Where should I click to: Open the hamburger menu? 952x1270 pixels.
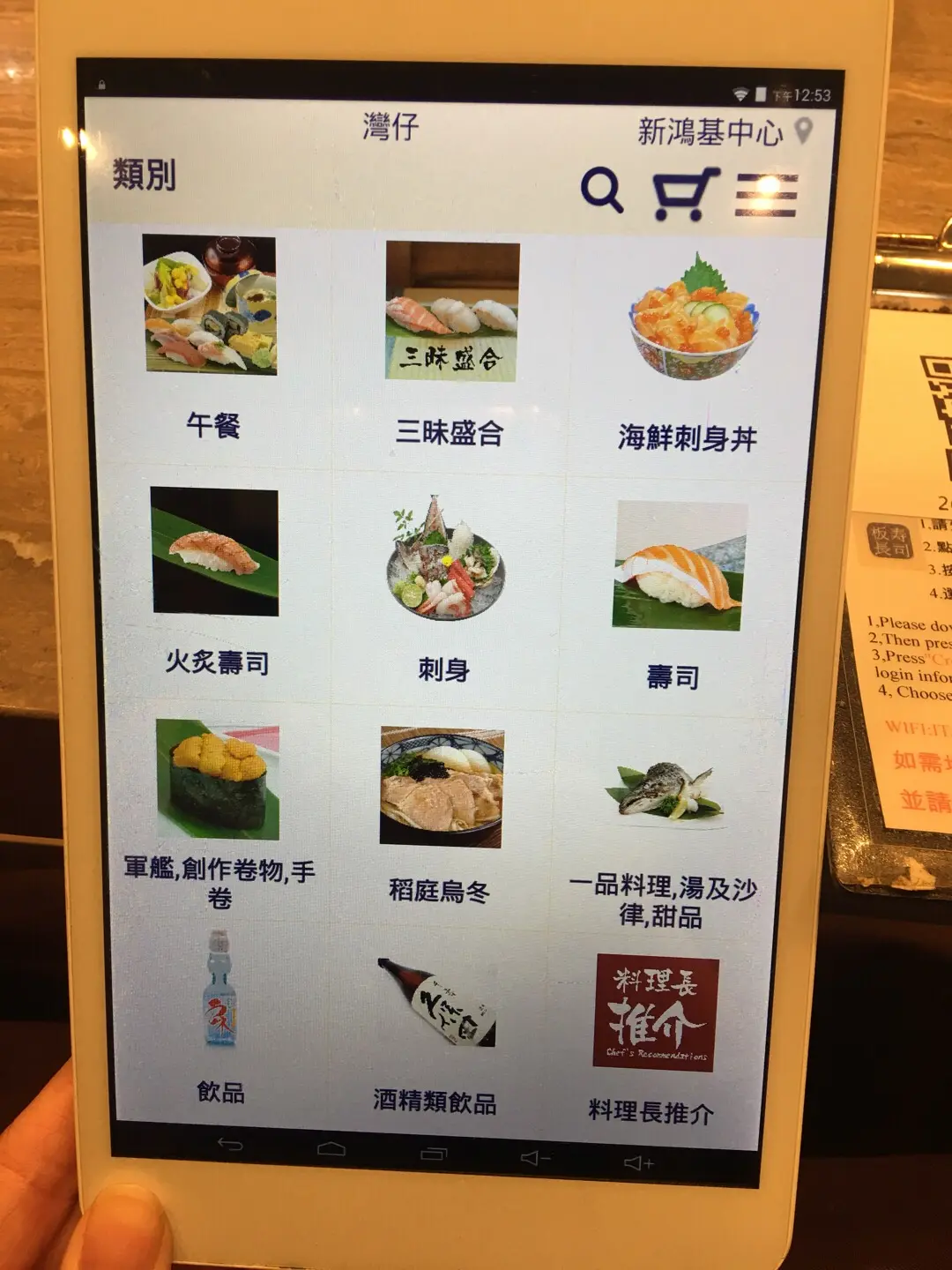[x=766, y=195]
